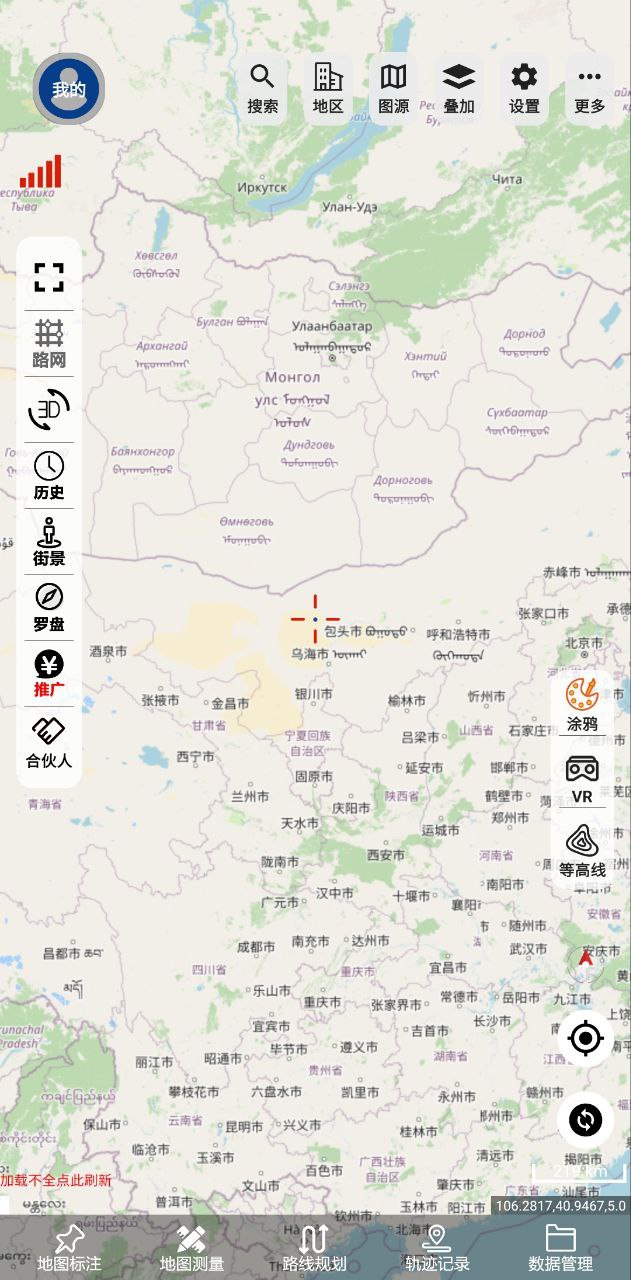Launch VR mode
This screenshot has height=1280, width=631.
[582, 778]
